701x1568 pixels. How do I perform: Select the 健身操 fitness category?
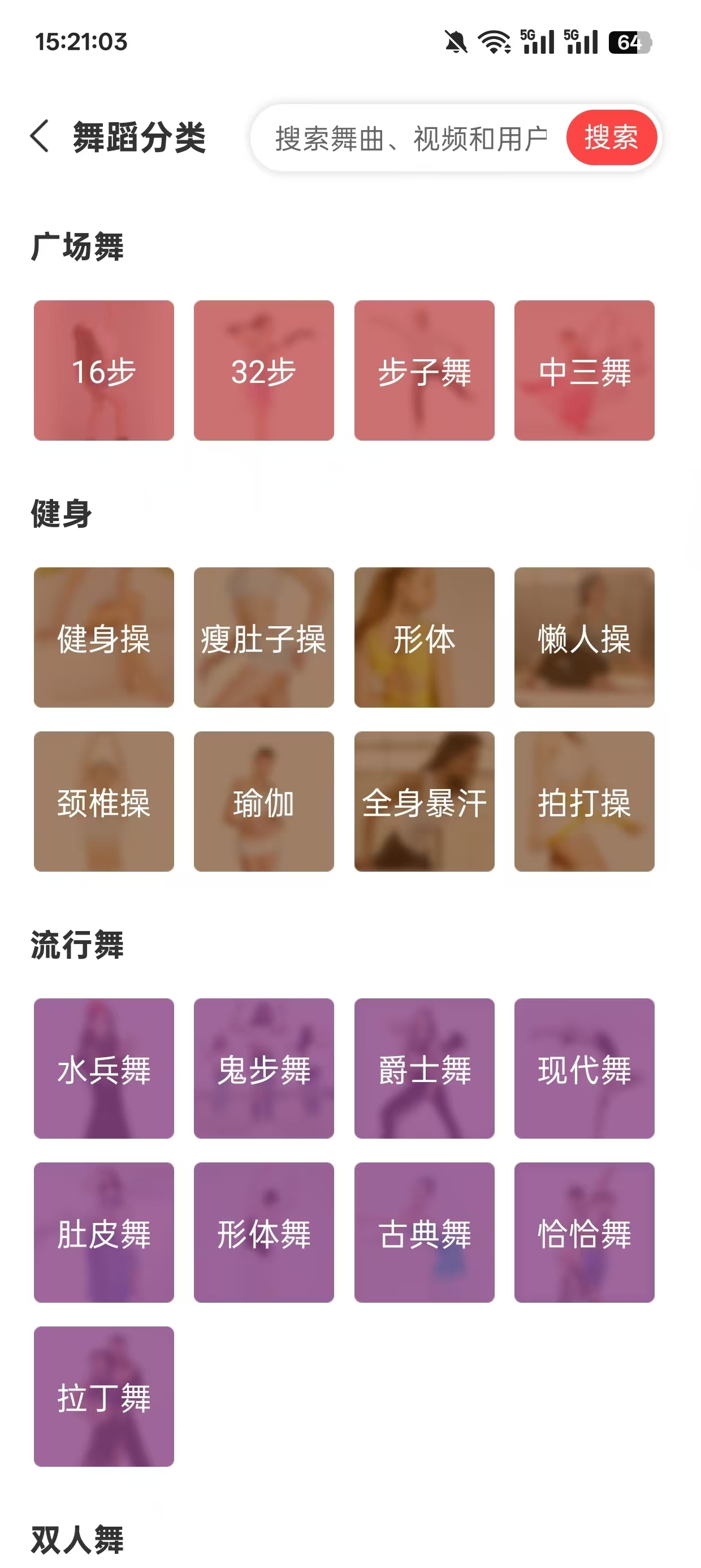click(x=103, y=637)
